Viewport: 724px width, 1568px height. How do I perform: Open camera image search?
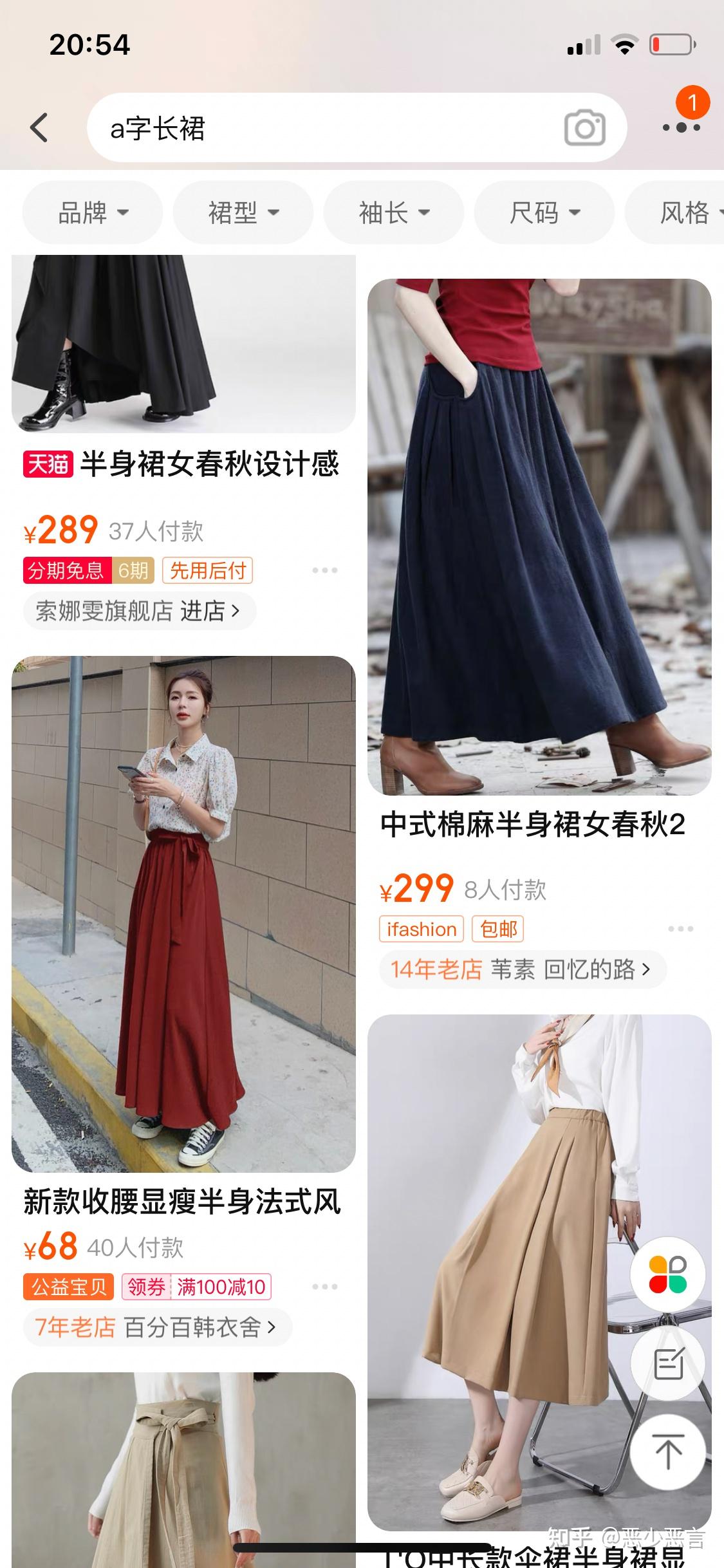(584, 128)
